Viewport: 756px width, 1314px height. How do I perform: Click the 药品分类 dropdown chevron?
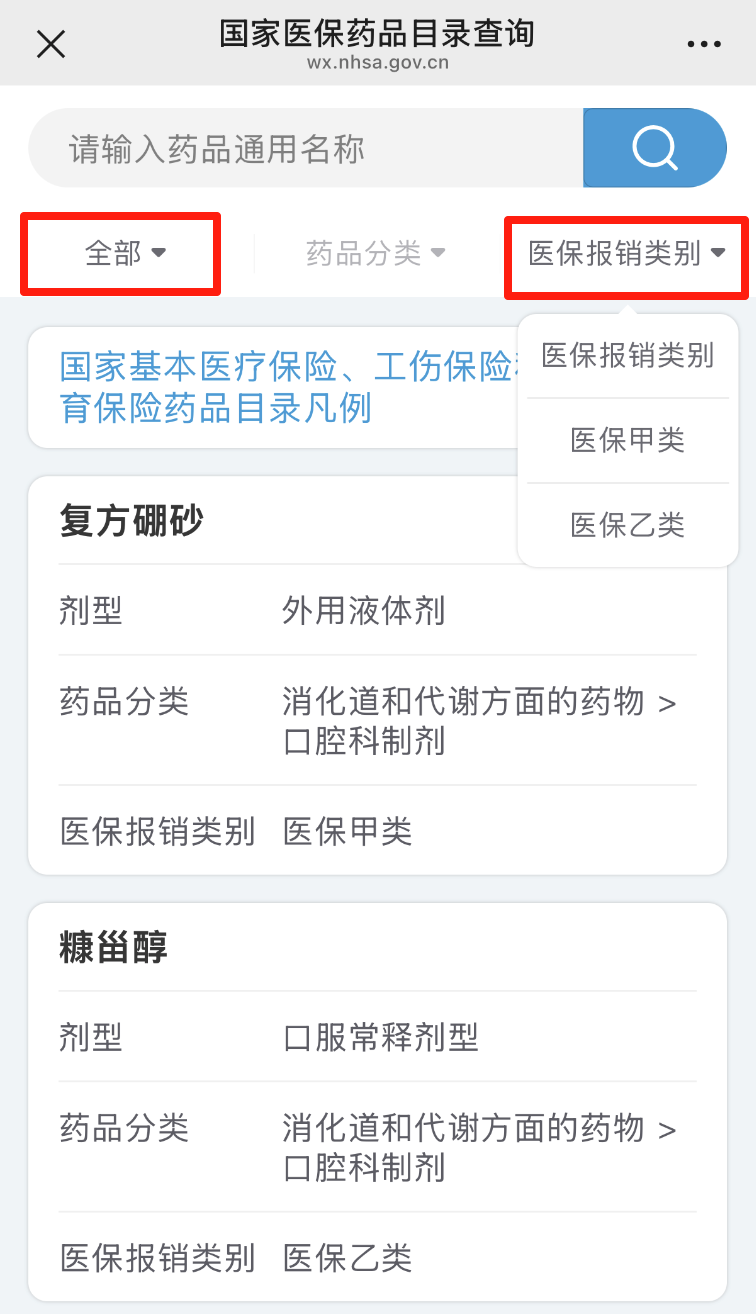[440, 253]
